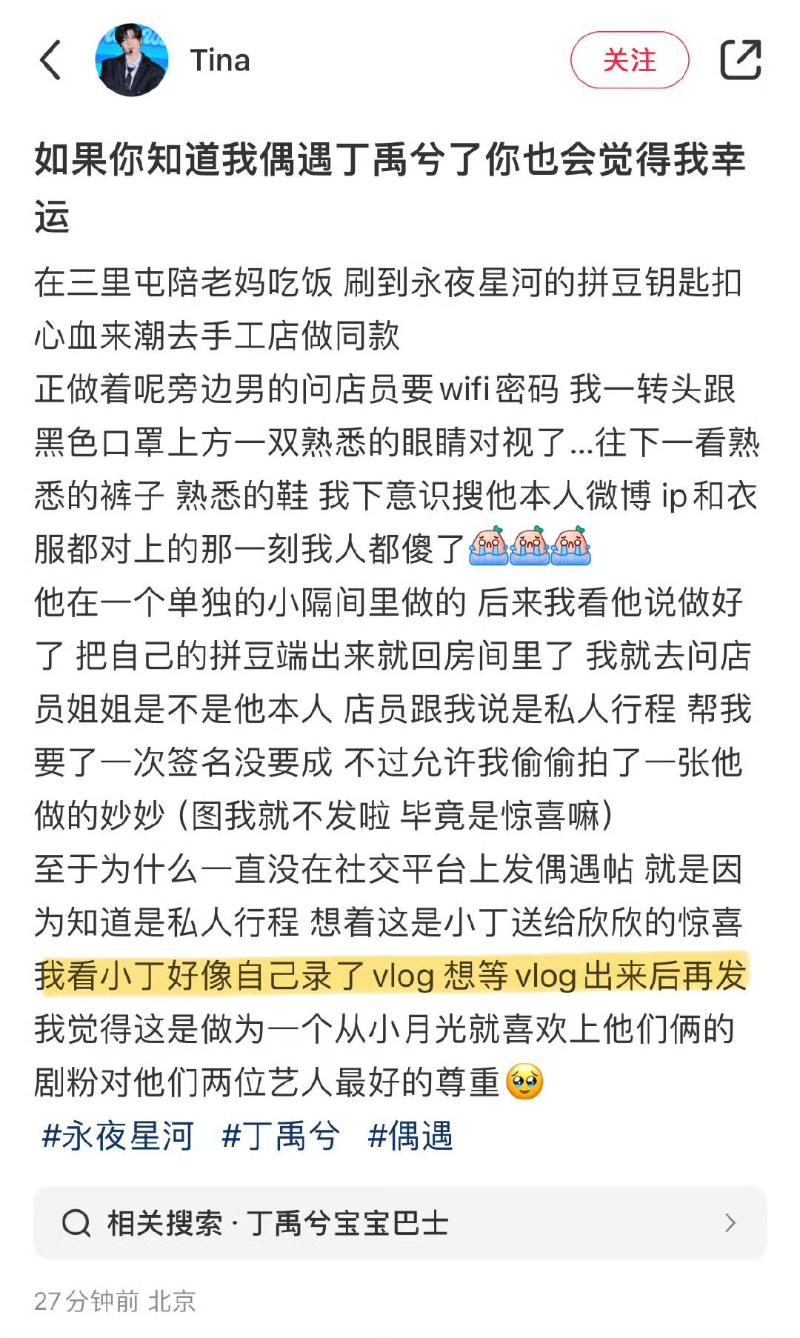Share this post
Screen dimensions: 800x1338
(x=741, y=60)
